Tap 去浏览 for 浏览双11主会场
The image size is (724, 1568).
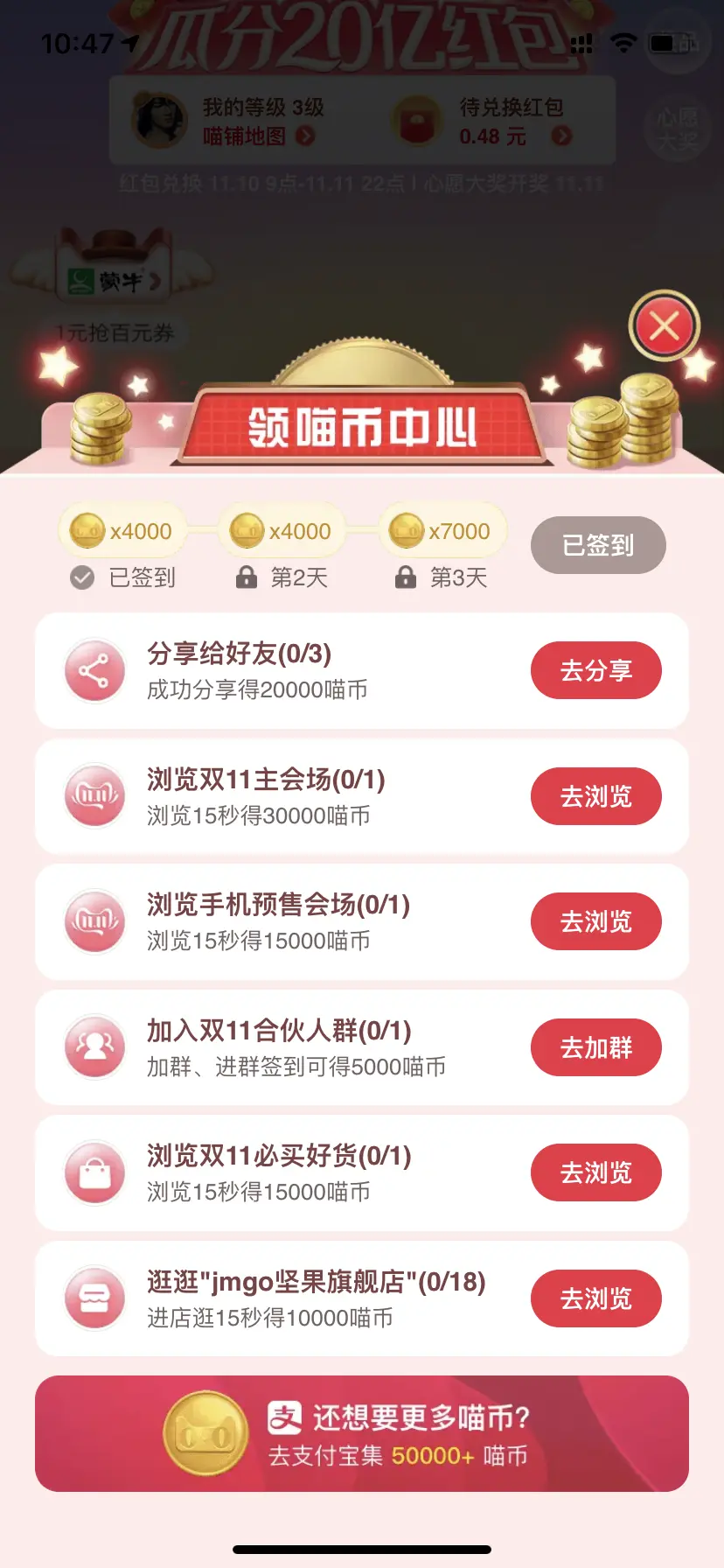point(595,796)
